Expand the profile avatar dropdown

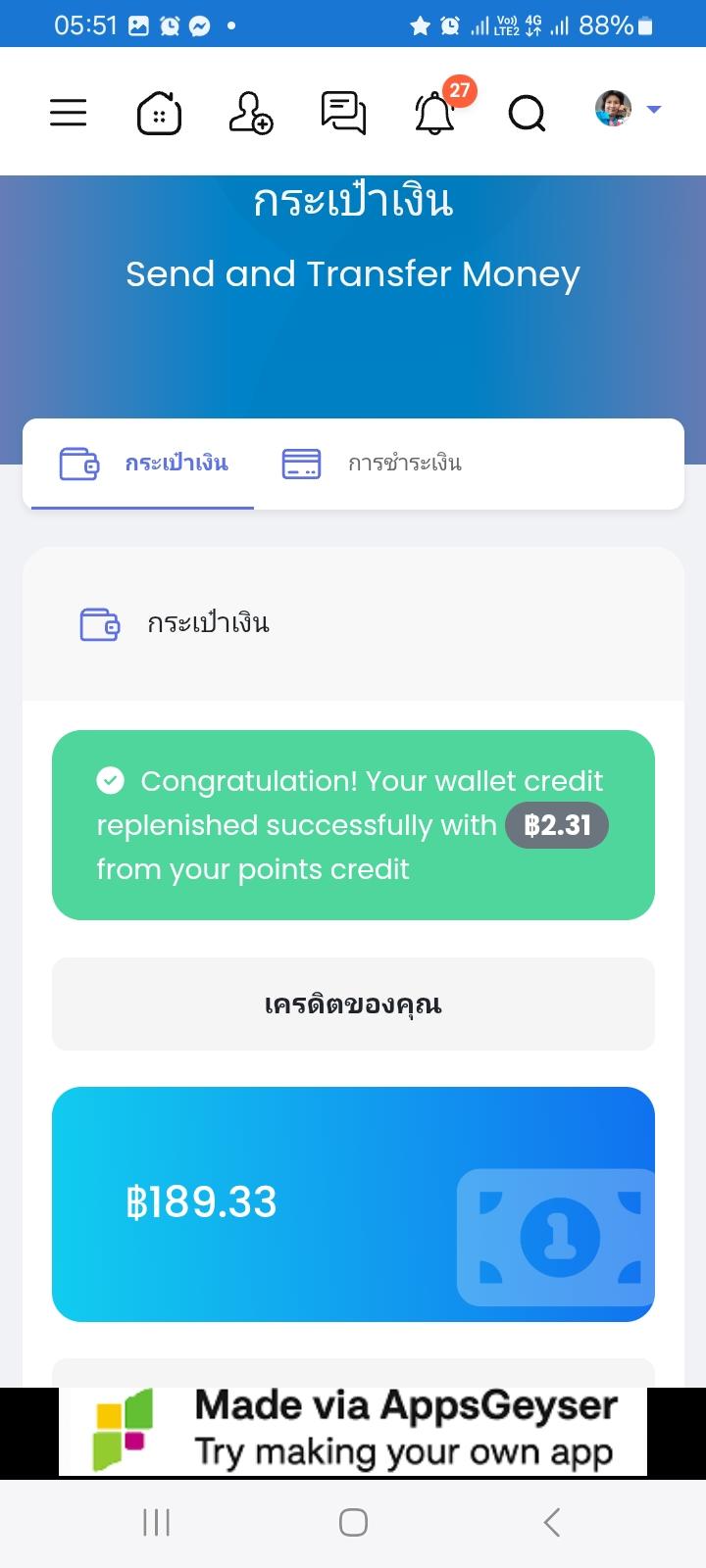(628, 110)
